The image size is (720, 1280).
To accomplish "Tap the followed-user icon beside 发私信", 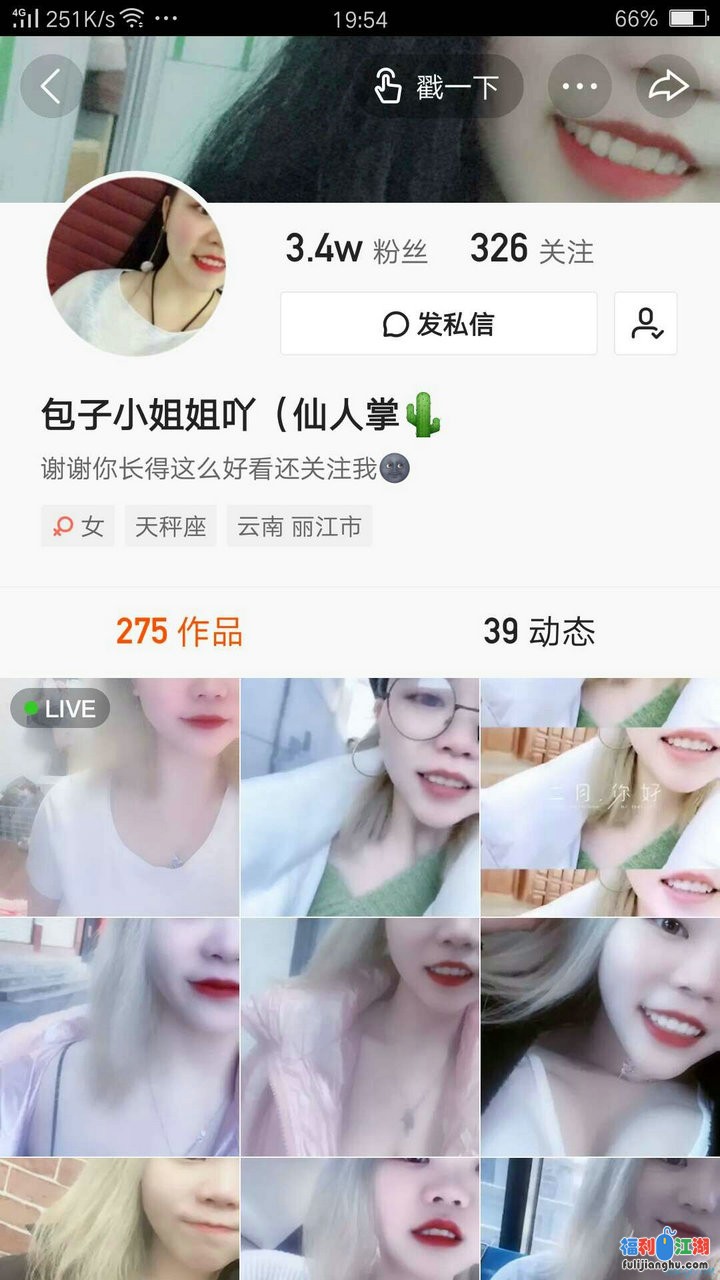I will [646, 324].
